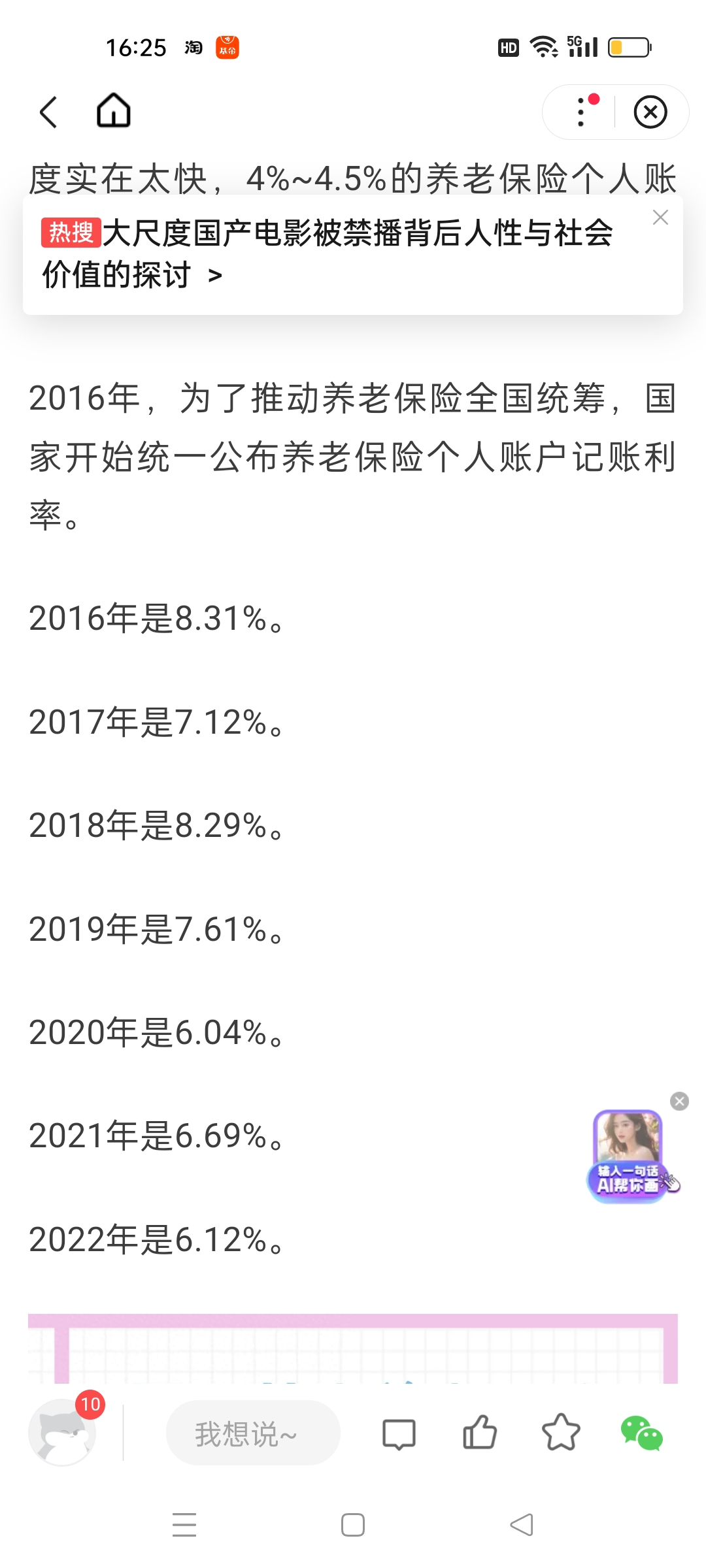Tap the 我想说~ comment input
The height and width of the screenshot is (1568, 706).
(253, 1434)
